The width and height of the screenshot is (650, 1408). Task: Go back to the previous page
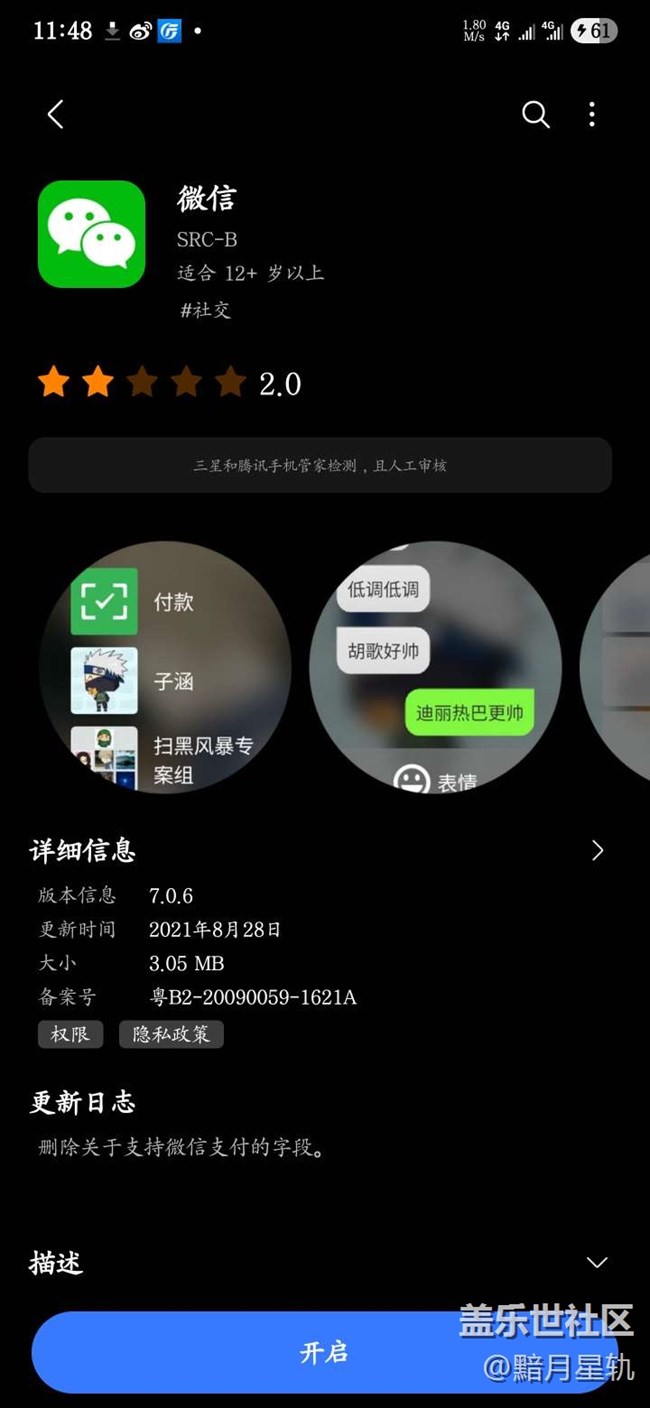[x=56, y=115]
